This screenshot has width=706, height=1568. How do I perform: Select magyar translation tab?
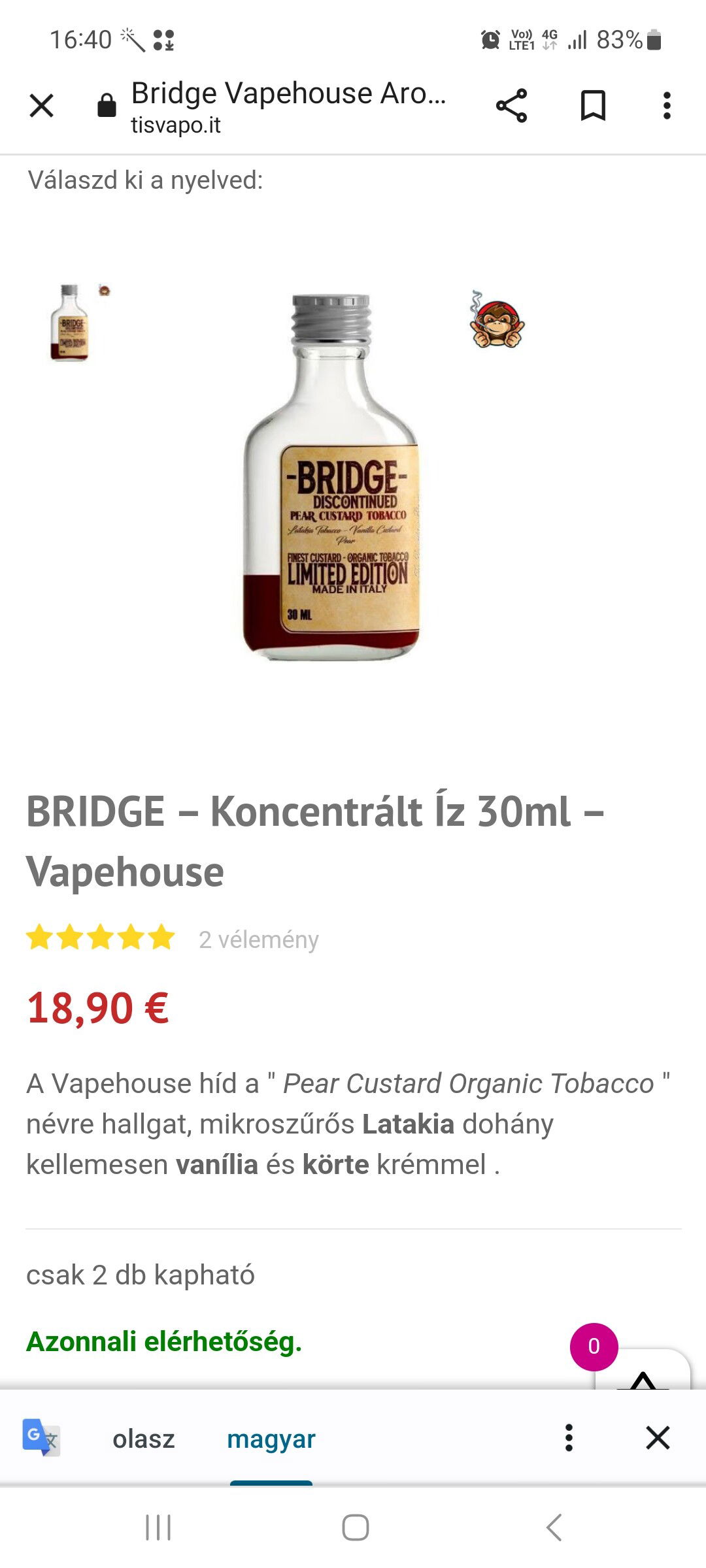(x=271, y=1439)
